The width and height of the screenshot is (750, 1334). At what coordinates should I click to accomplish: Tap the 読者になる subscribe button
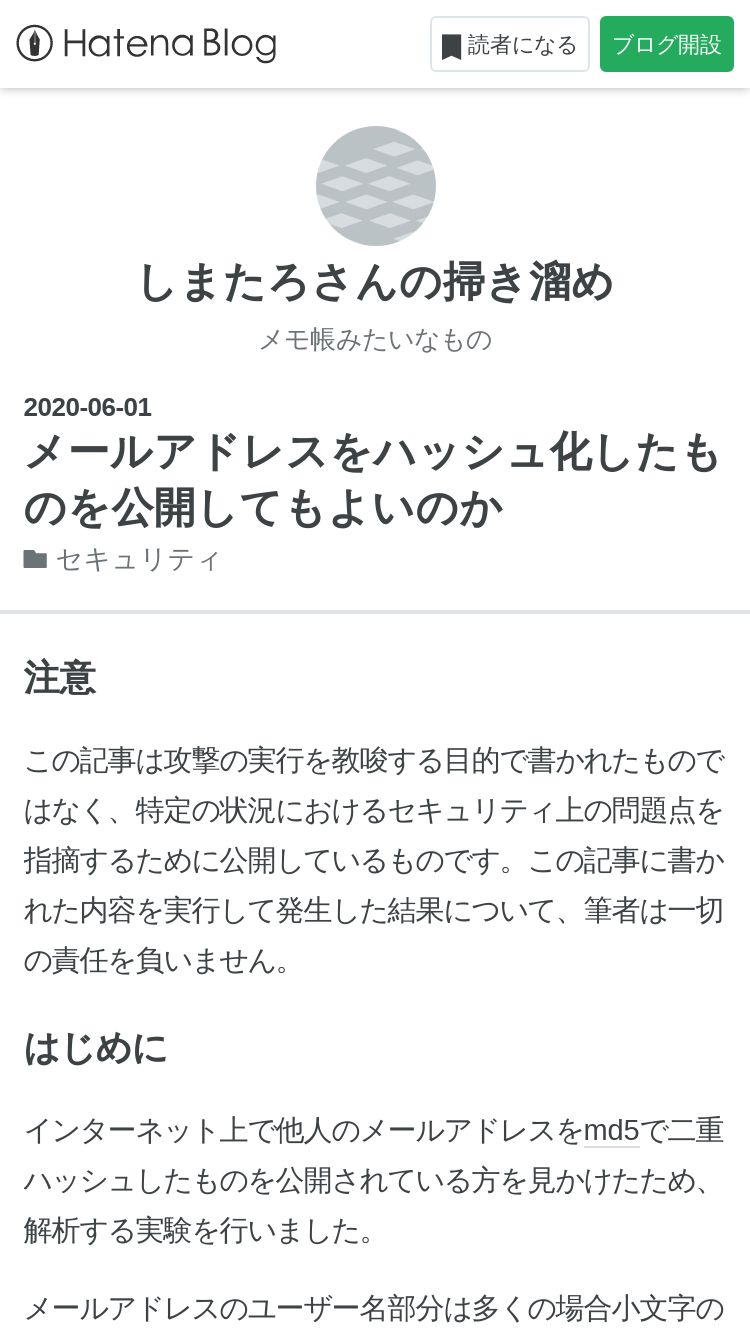pyautogui.click(x=509, y=45)
